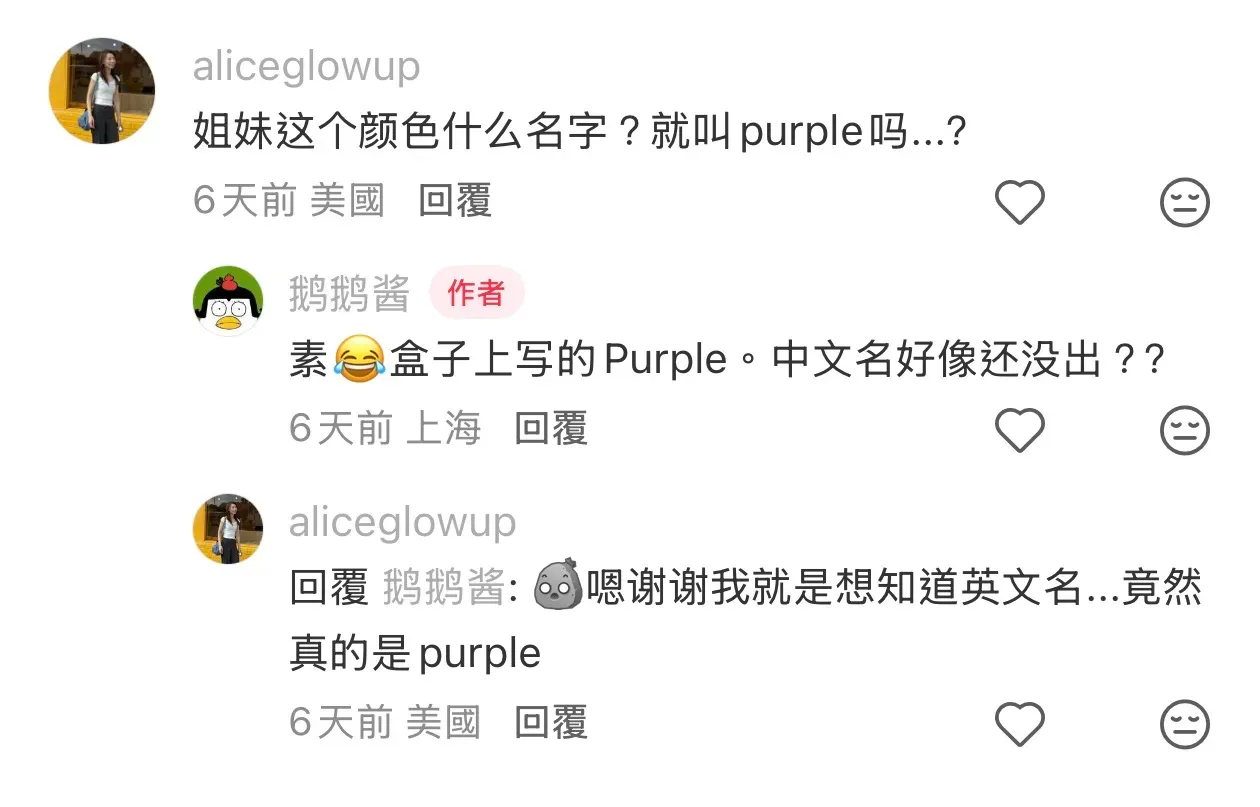1260x807 pixels.
Task: Open the 鹅鹅酱 username next to the 作者 badge
Action: [350, 295]
